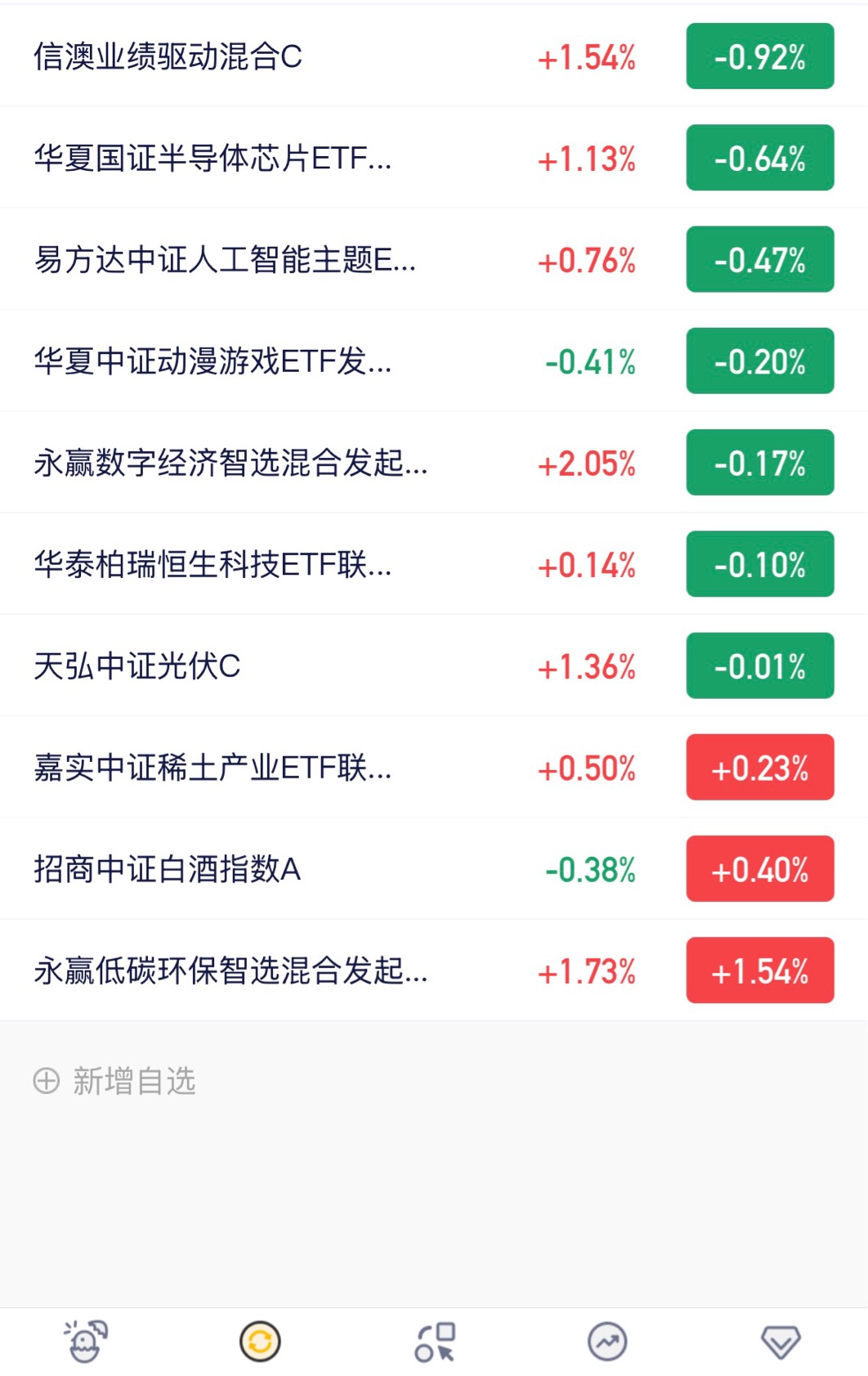Open the shapes-and-cursor tab in bottom bar
Image resolution: width=868 pixels, height=1376 pixels.
[435, 1342]
